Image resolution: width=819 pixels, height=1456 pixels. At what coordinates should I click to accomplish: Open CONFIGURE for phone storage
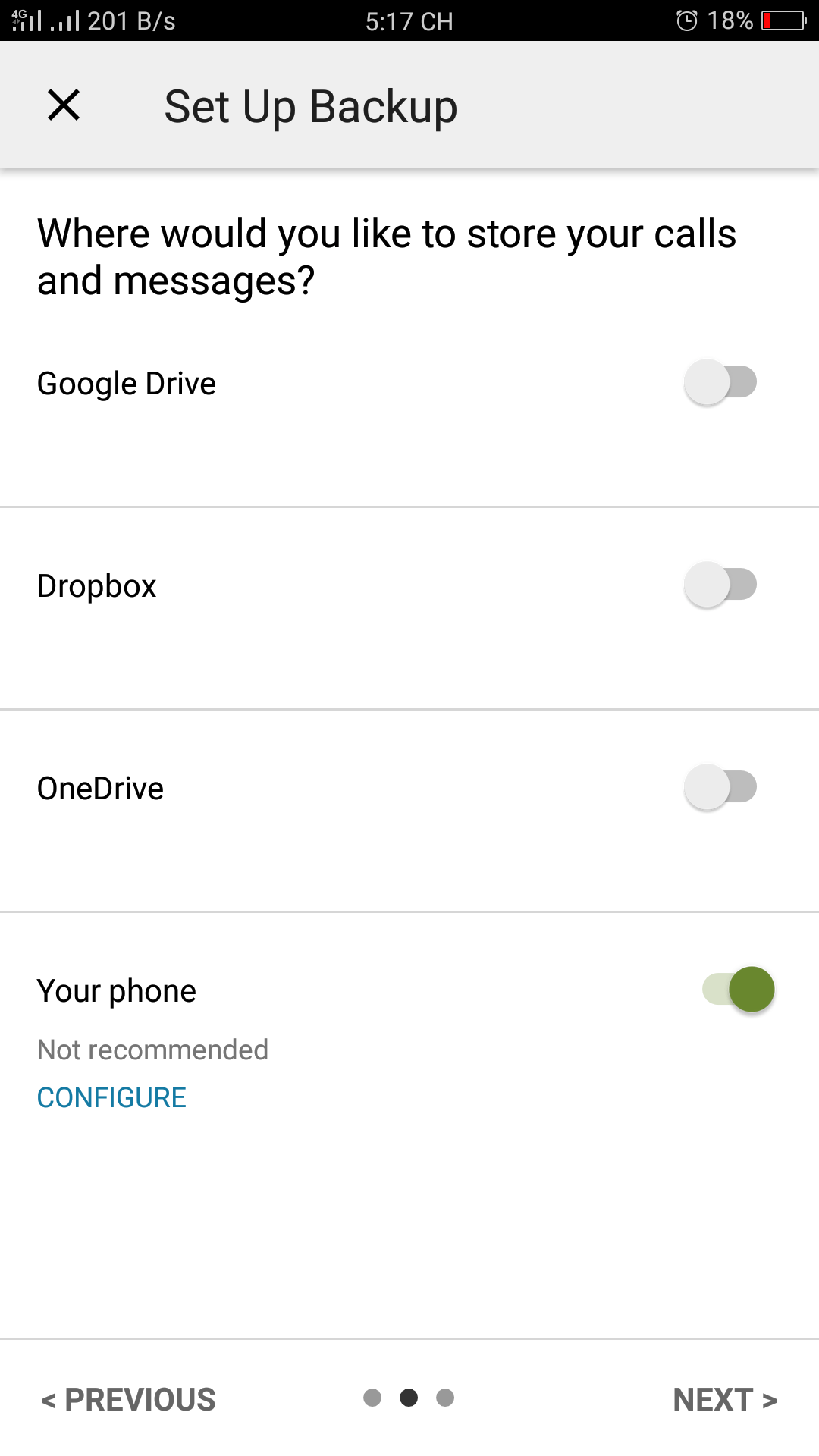pyautogui.click(x=111, y=1097)
